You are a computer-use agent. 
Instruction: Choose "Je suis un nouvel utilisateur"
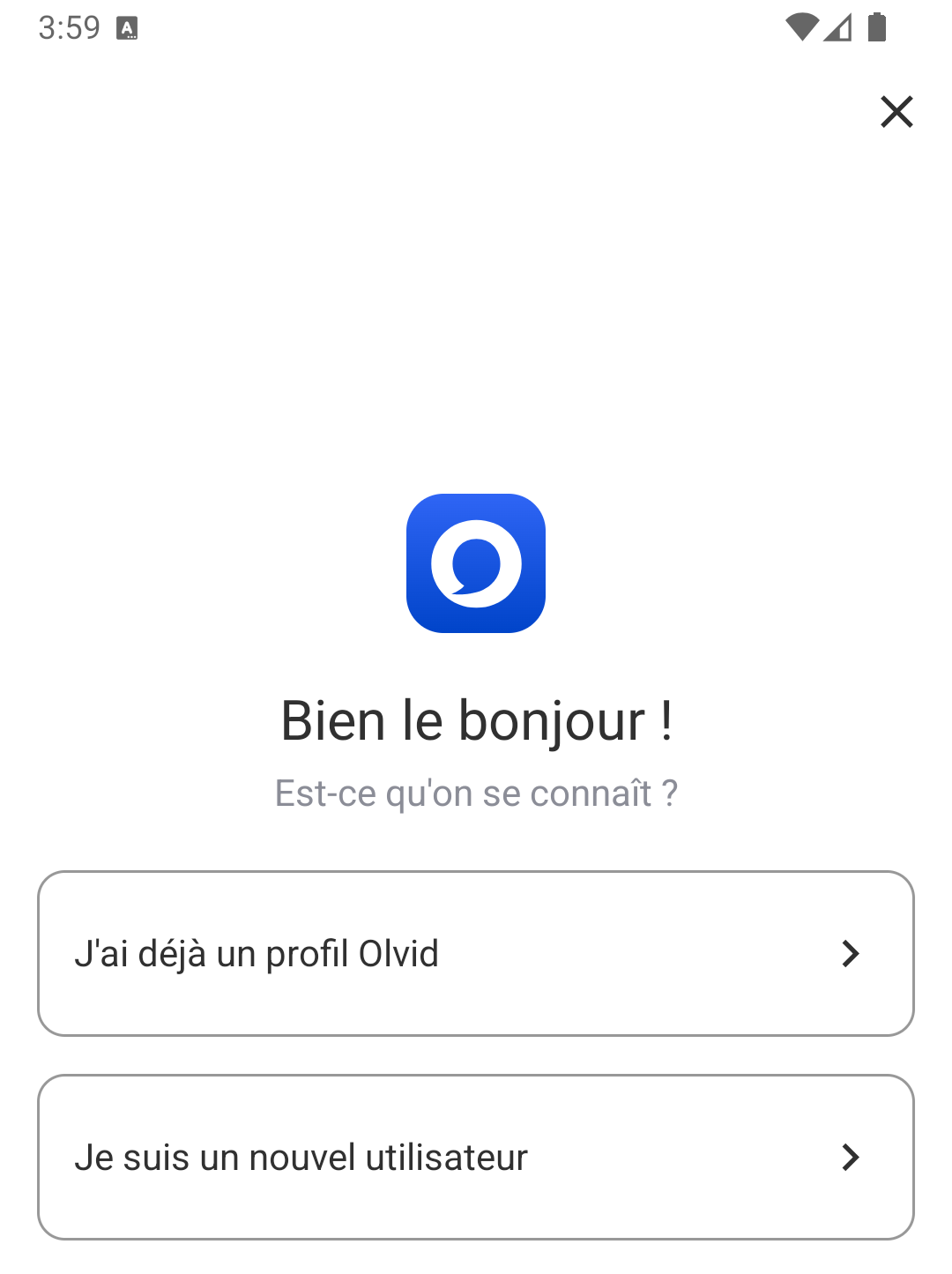click(475, 1157)
